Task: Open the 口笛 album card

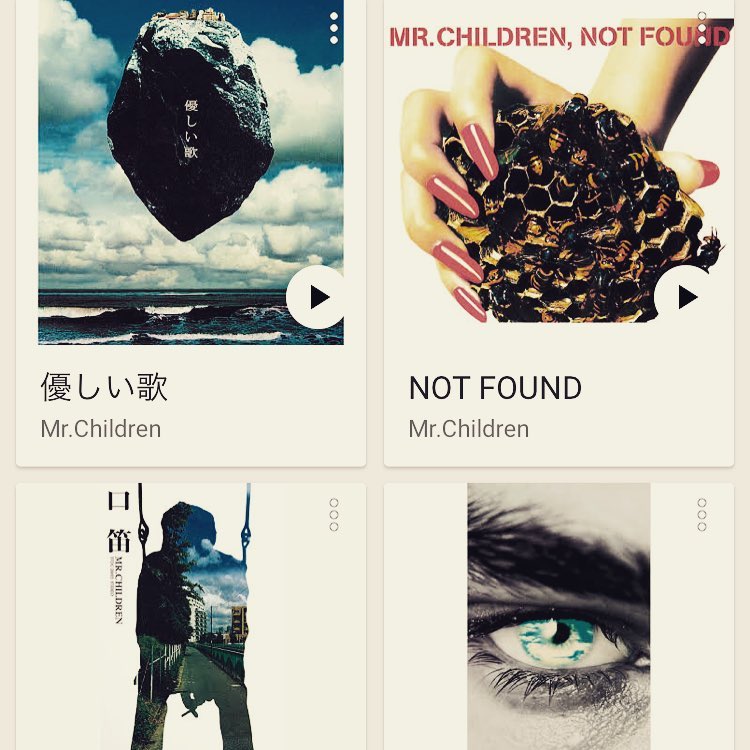Action: [190, 615]
